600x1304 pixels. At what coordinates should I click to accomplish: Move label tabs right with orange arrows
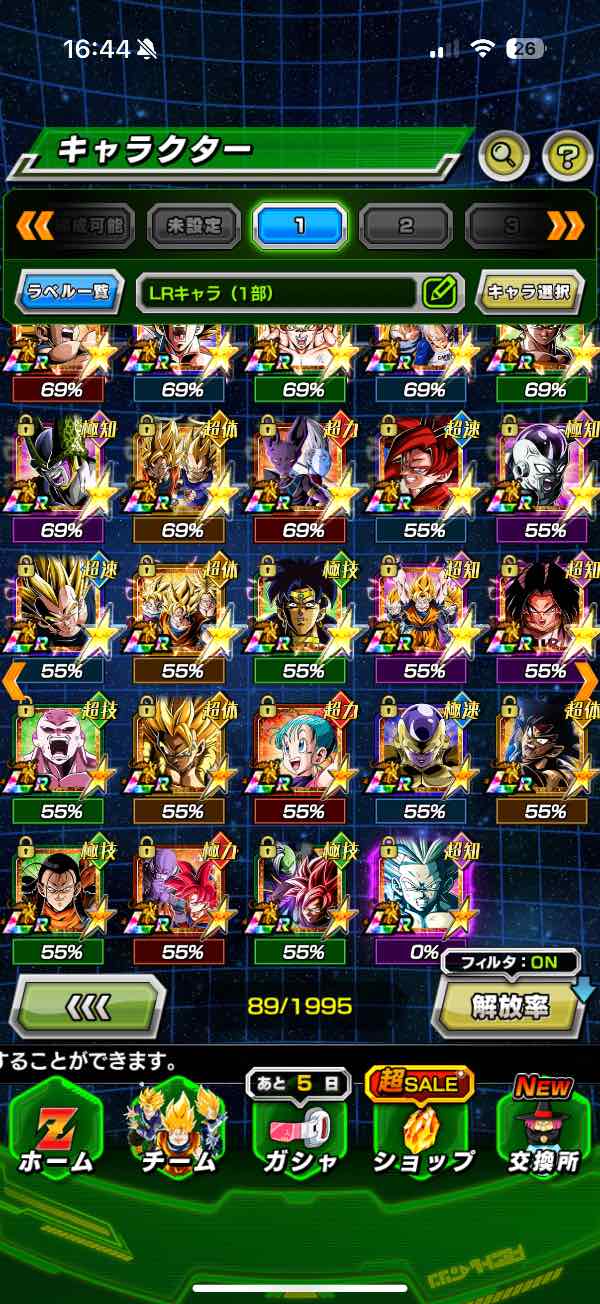coord(566,226)
